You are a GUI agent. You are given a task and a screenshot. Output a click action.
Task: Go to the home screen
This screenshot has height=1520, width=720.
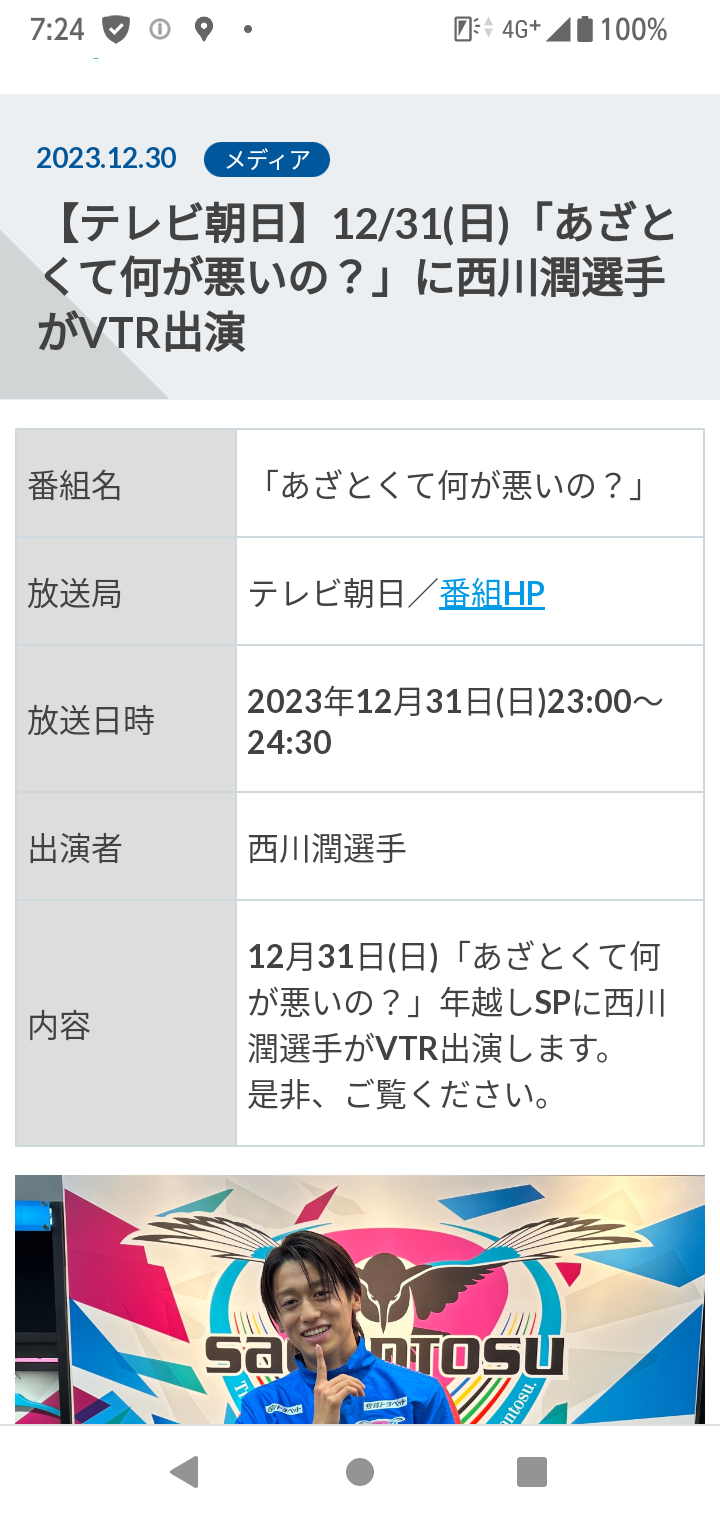coord(360,1472)
